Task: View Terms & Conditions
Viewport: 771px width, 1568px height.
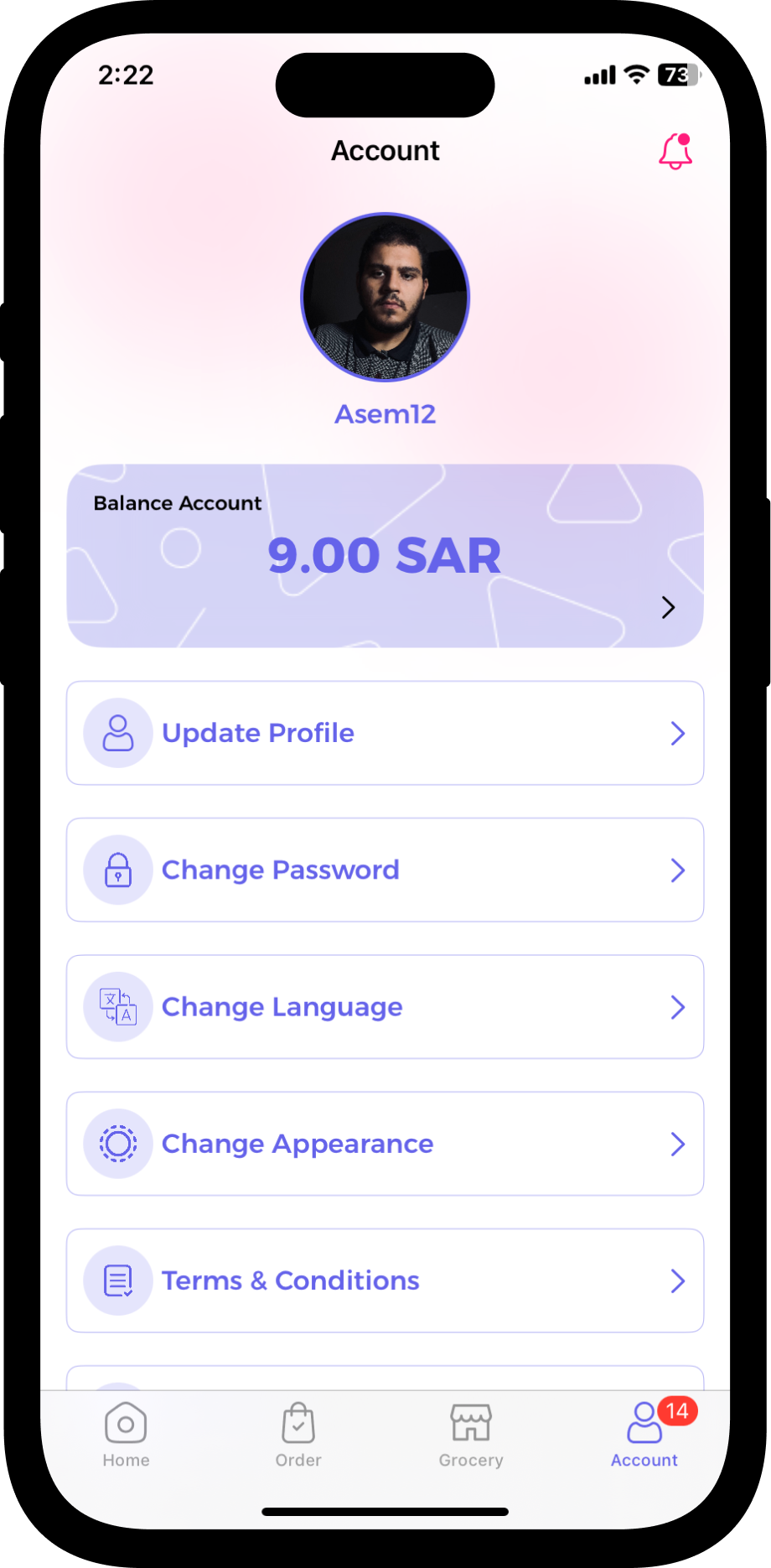Action: pyautogui.click(x=385, y=1280)
